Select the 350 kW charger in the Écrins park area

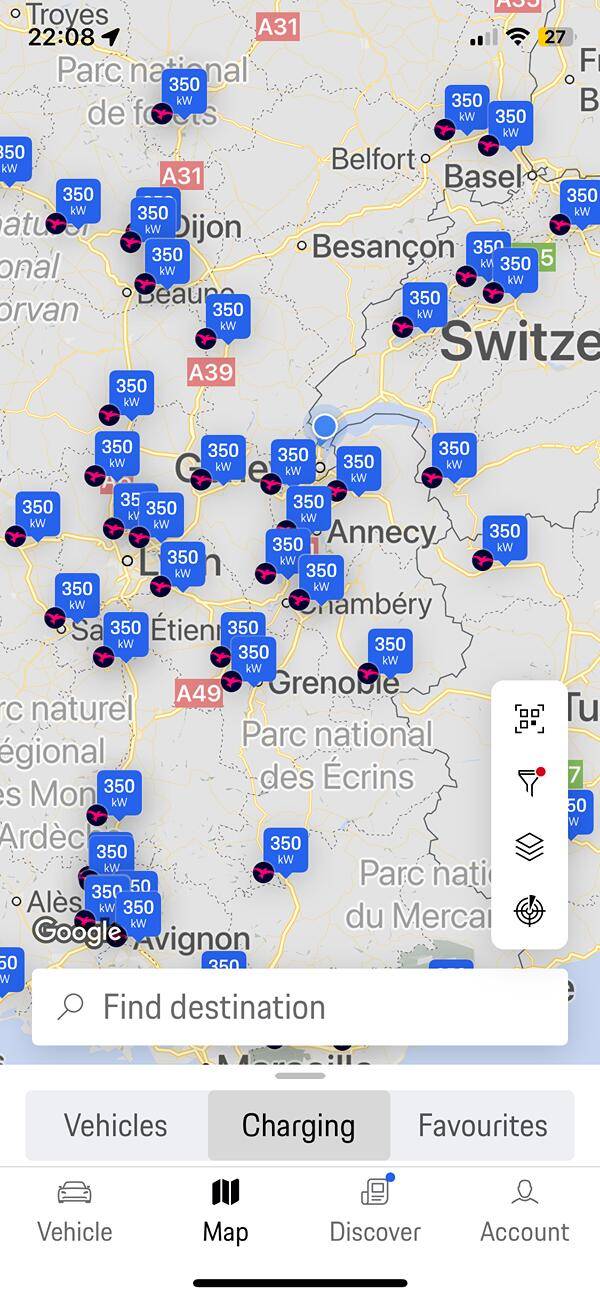click(285, 852)
